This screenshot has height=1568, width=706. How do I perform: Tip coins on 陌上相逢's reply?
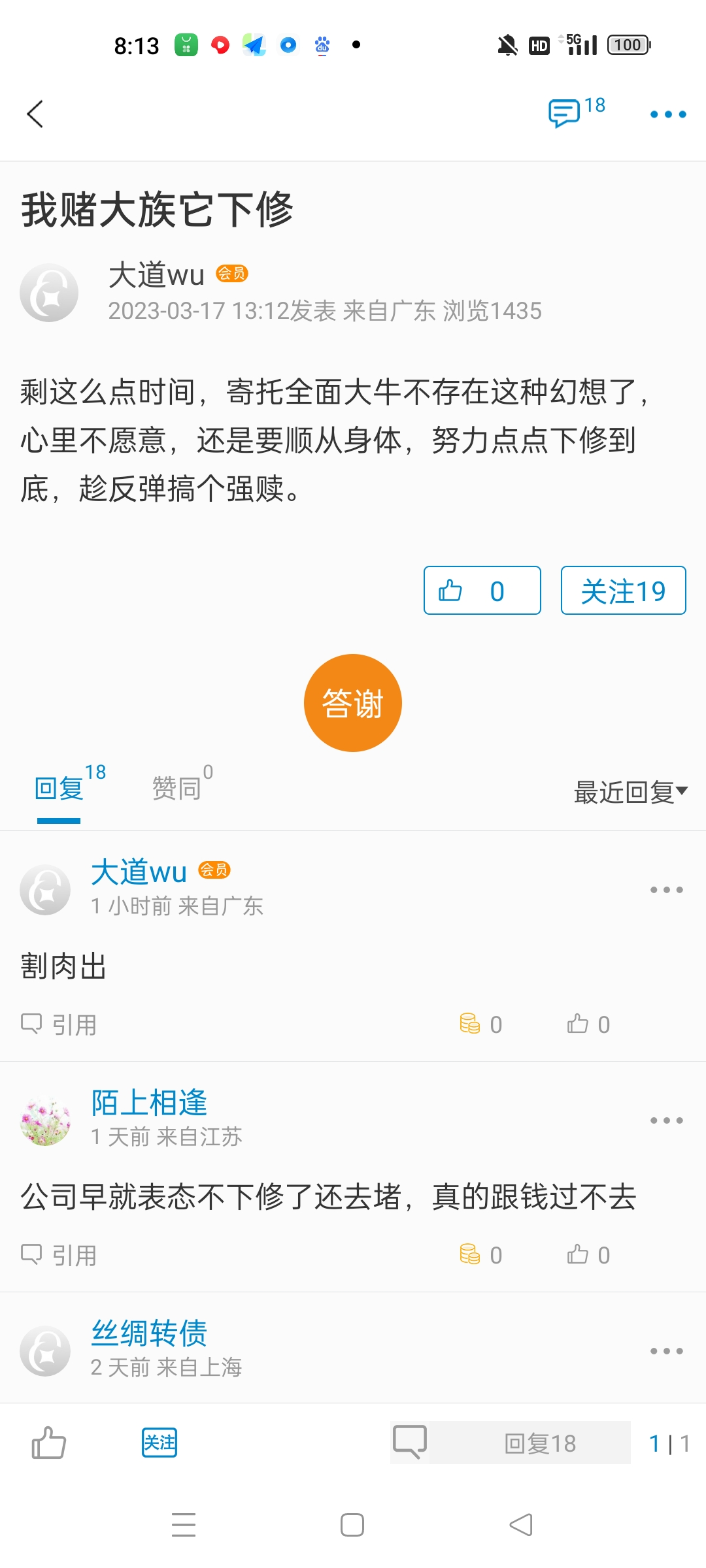coord(480,1255)
